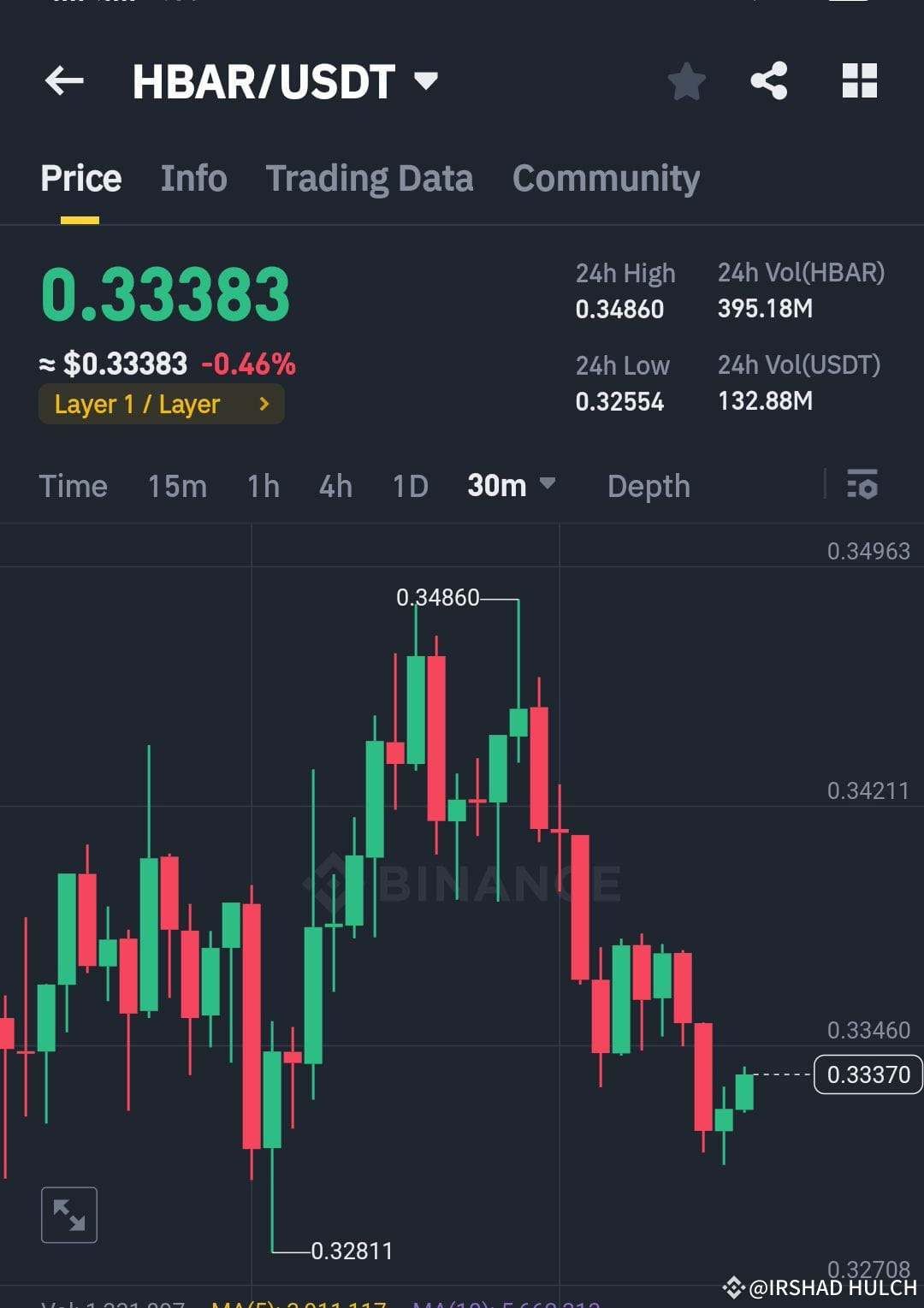Switch chart to 1D timeframe
924x1308 pixels.
click(x=409, y=486)
